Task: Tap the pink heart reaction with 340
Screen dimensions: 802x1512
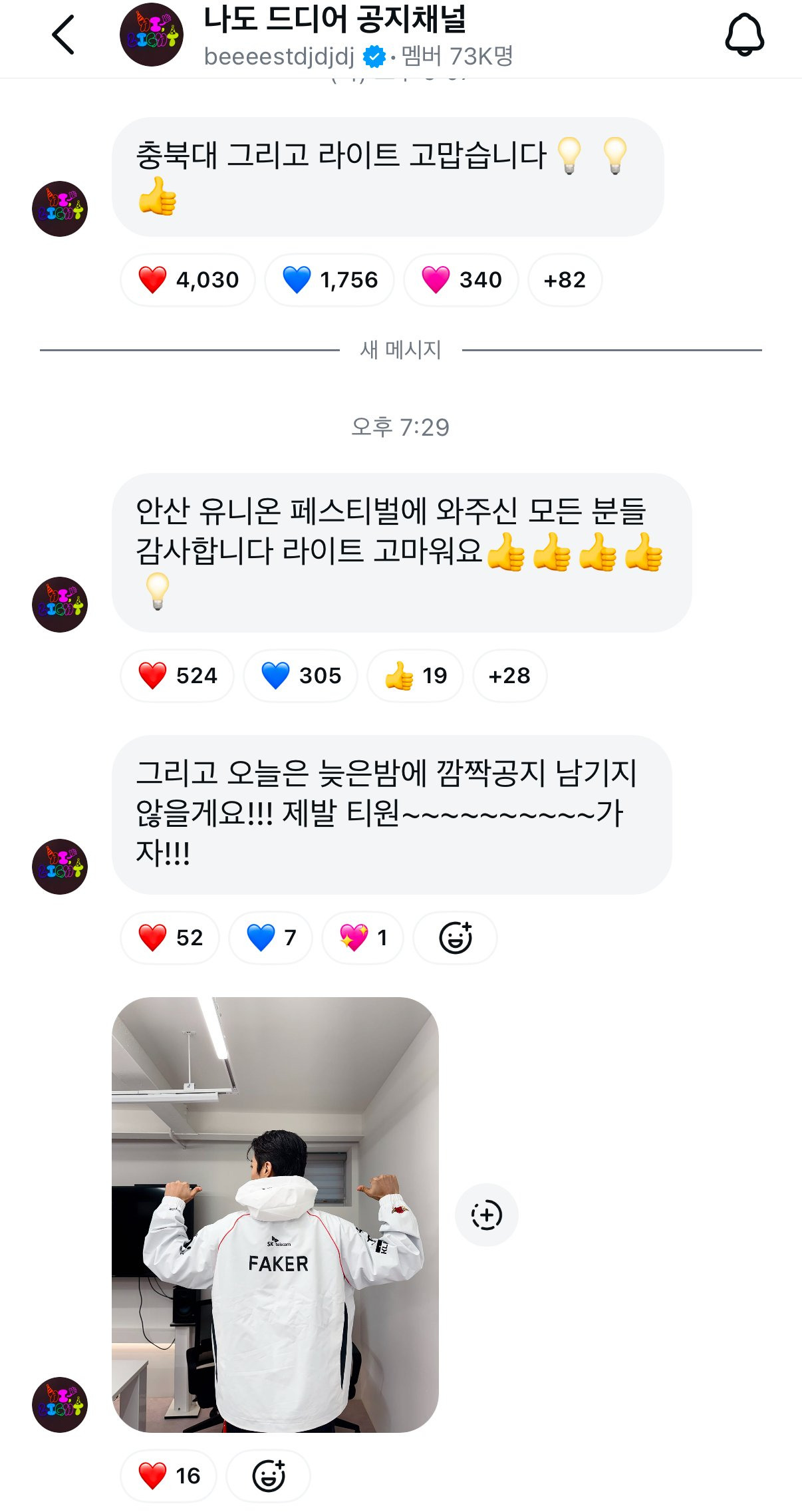Action: point(462,280)
